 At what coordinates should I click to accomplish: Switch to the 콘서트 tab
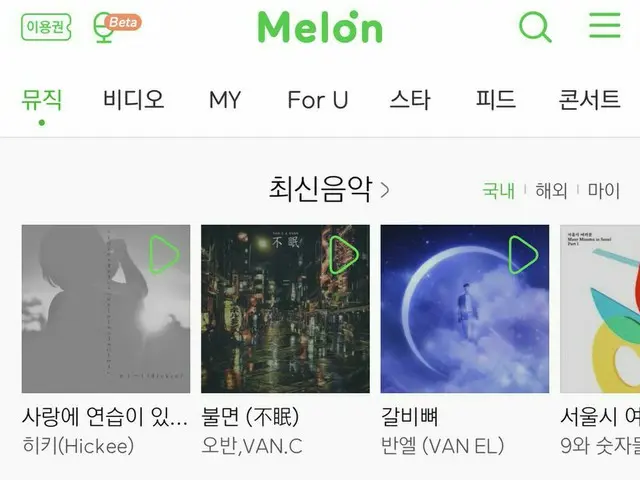[x=590, y=100]
